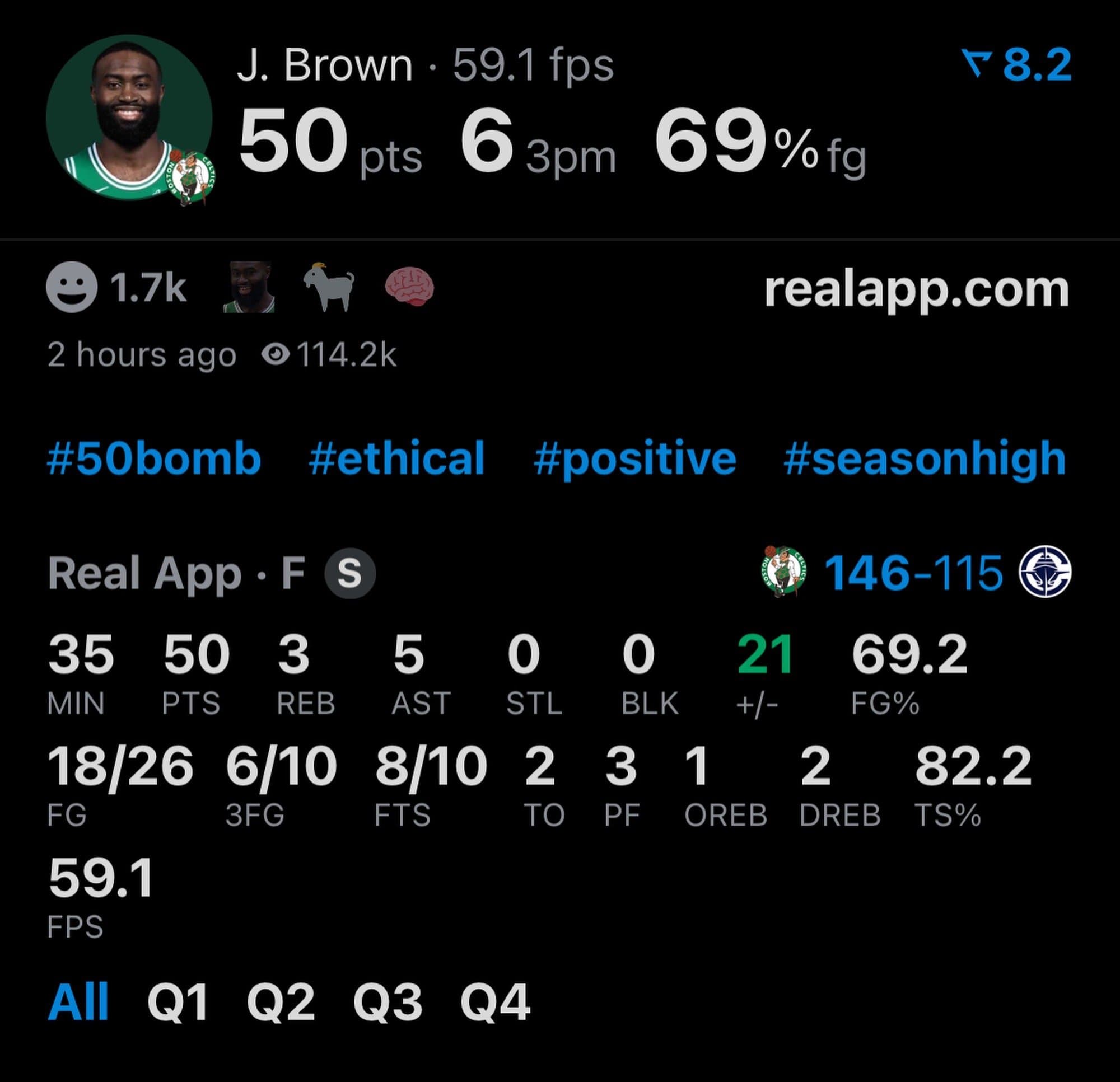
Task: Add a reaction with the smiley icon
Action: pyautogui.click(x=72, y=287)
